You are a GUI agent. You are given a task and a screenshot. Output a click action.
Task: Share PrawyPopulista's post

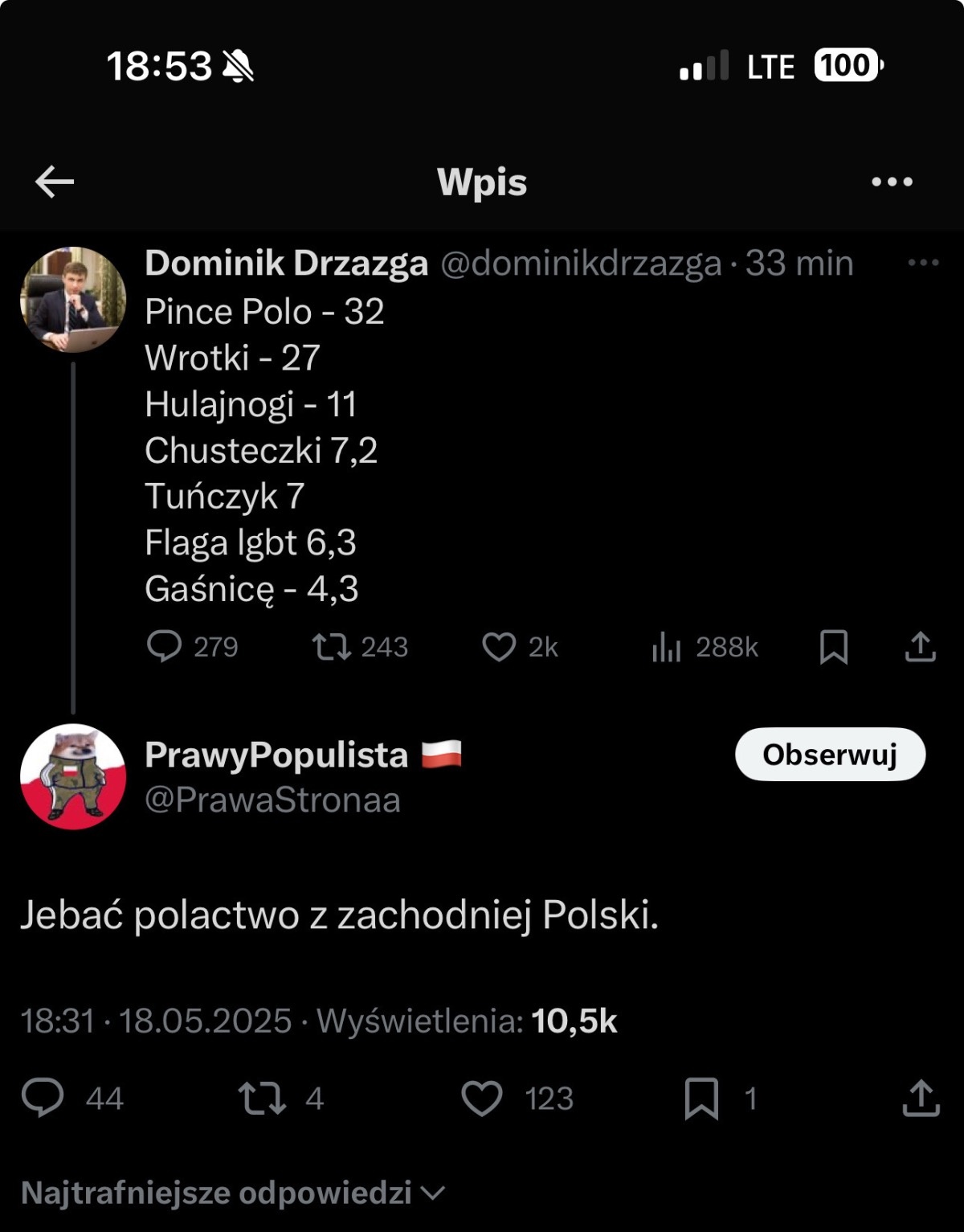(921, 1098)
